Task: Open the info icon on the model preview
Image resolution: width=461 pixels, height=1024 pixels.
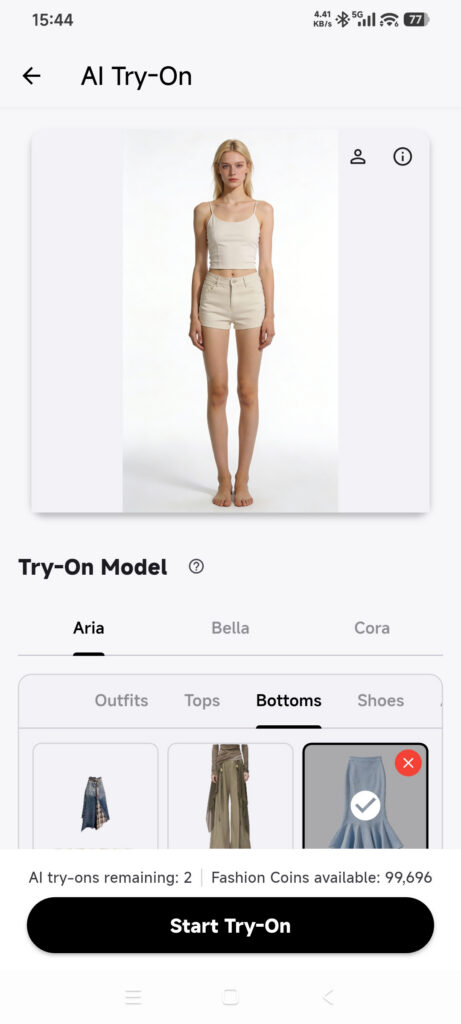Action: click(x=402, y=157)
